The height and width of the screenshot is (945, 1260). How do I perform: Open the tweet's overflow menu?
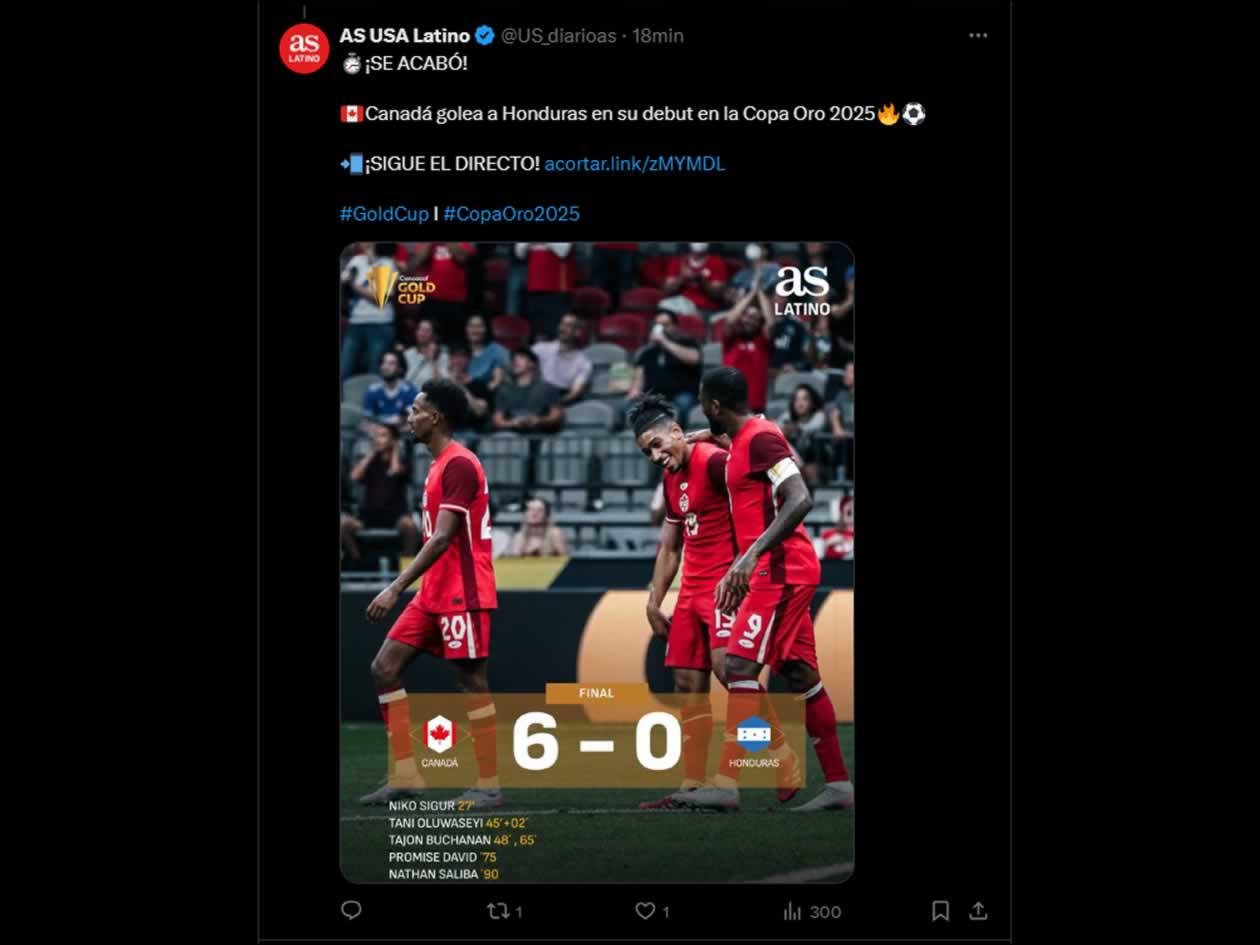[978, 35]
